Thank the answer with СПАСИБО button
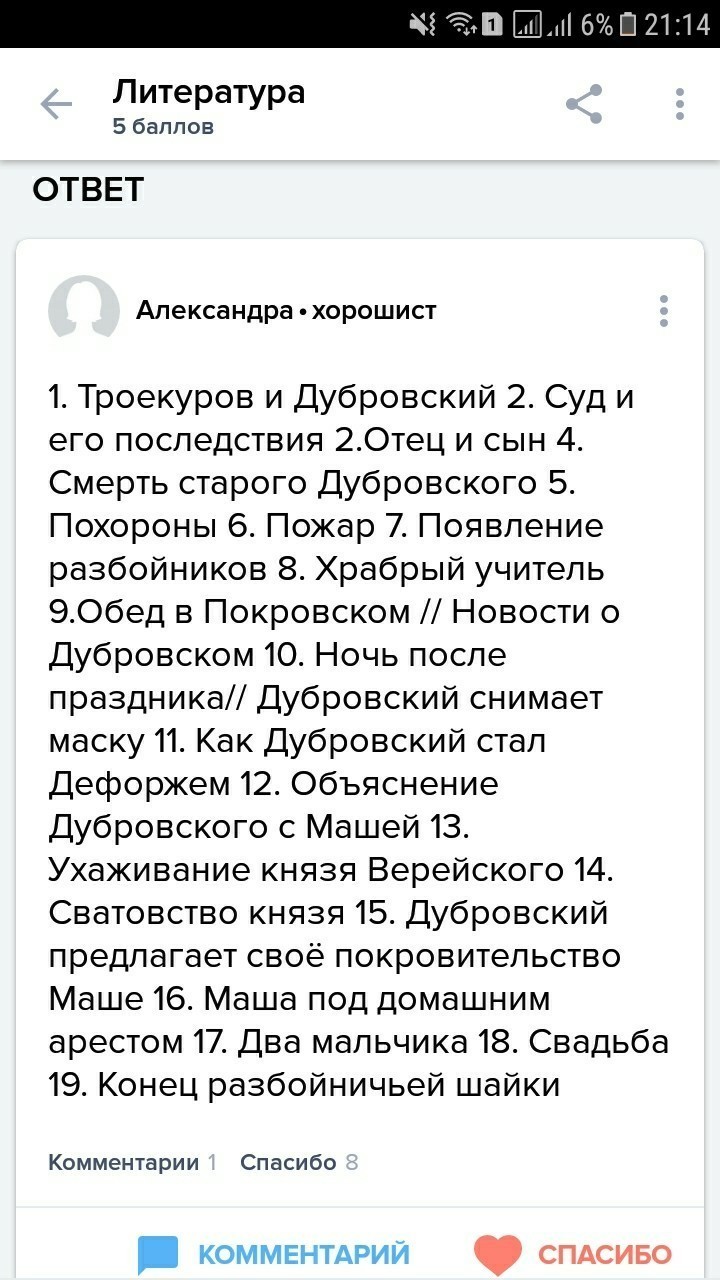 pyautogui.click(x=572, y=1254)
